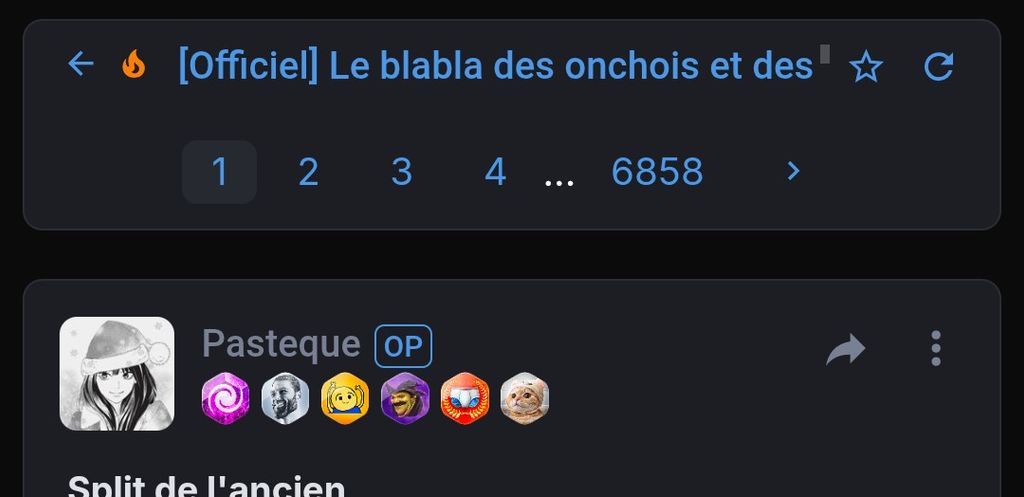Open the username Pasteque
This screenshot has height=497, width=1024.
tap(281, 344)
